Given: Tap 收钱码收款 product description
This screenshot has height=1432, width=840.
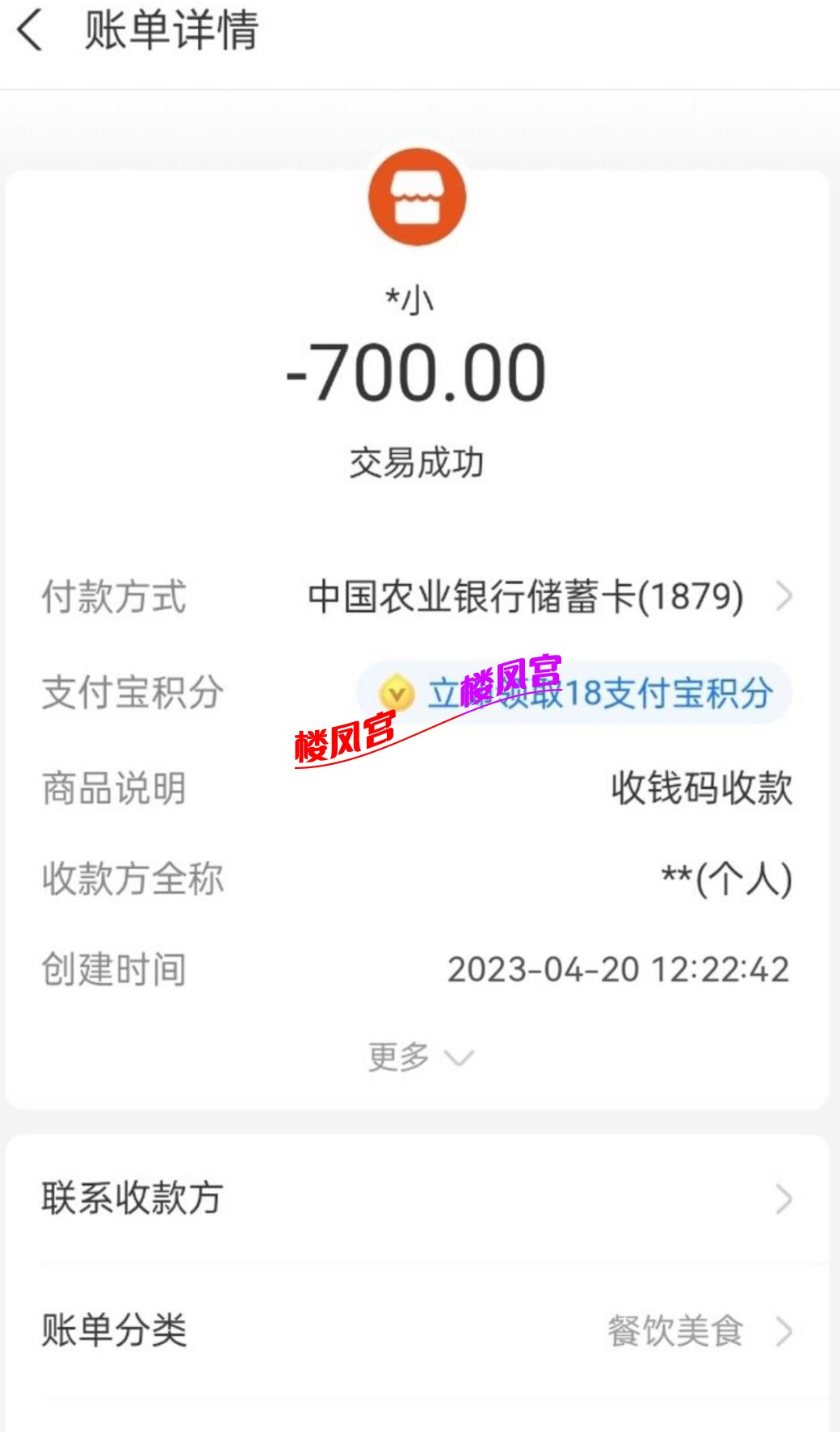Looking at the screenshot, I should point(703,790).
